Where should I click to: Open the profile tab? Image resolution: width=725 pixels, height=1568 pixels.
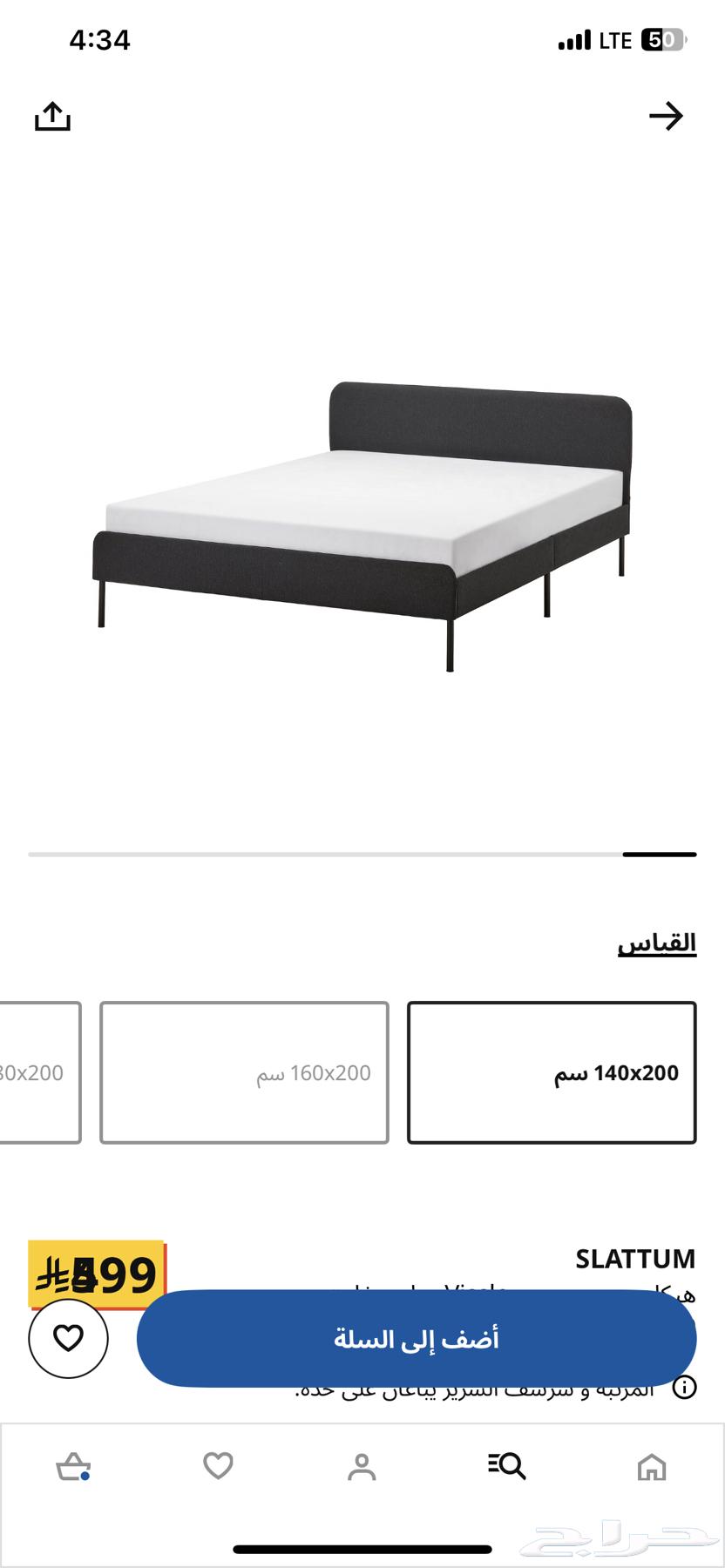pos(362,1467)
